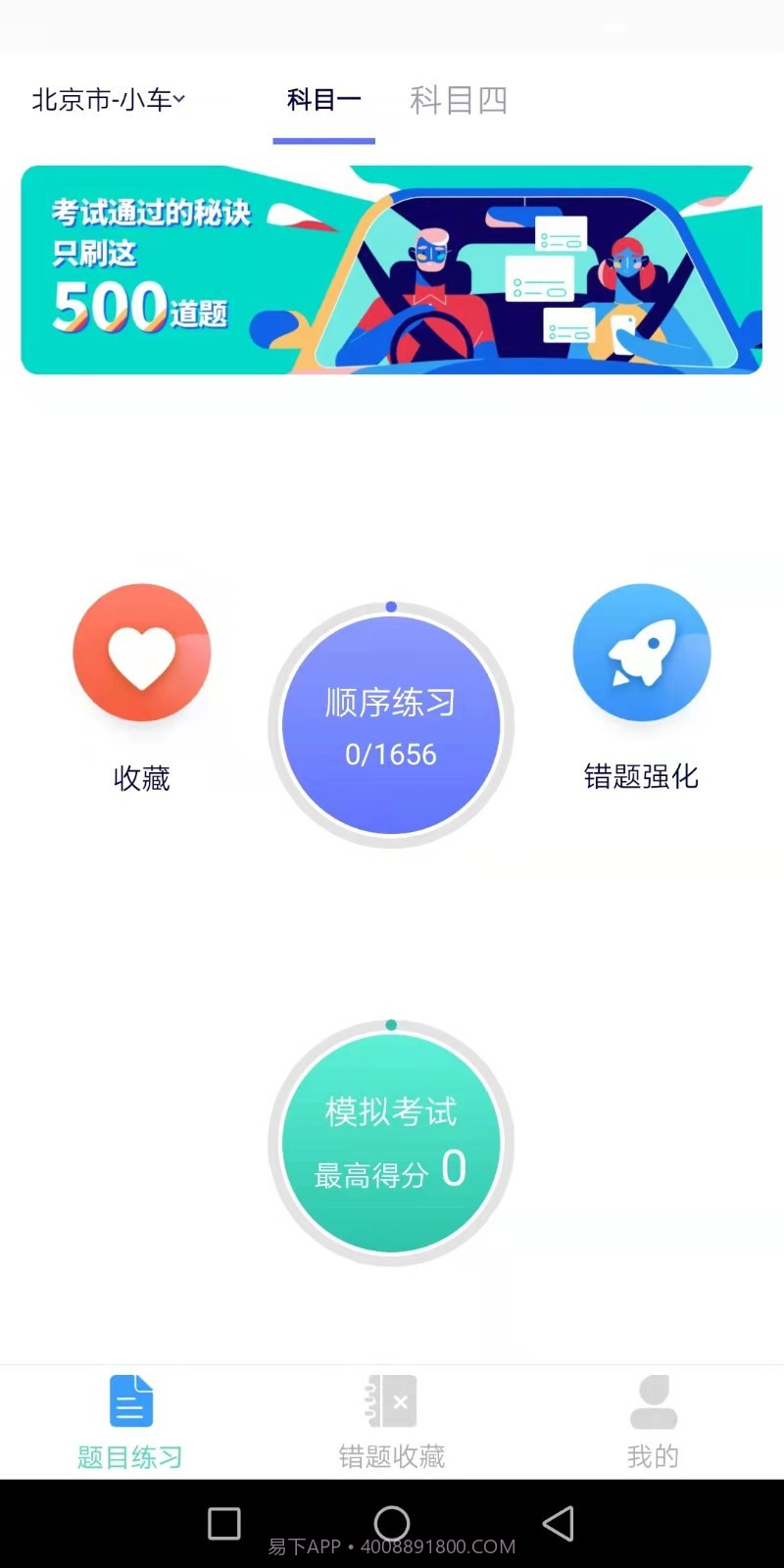Image resolution: width=784 pixels, height=1568 pixels.
Task: Collapse the 小车 vehicle dropdown arrow
Action: click(179, 101)
